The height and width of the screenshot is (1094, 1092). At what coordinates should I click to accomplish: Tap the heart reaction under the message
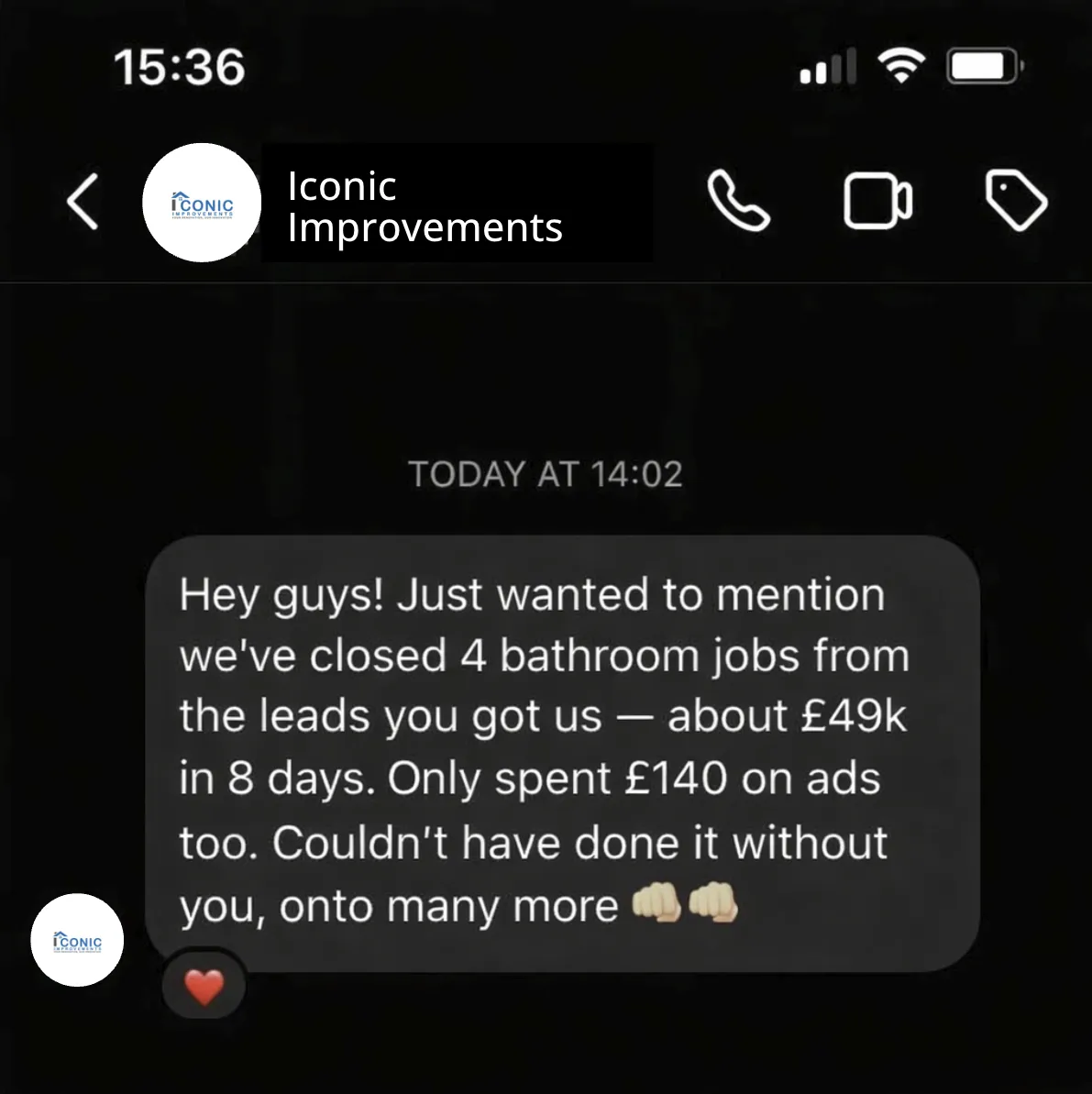click(x=204, y=988)
